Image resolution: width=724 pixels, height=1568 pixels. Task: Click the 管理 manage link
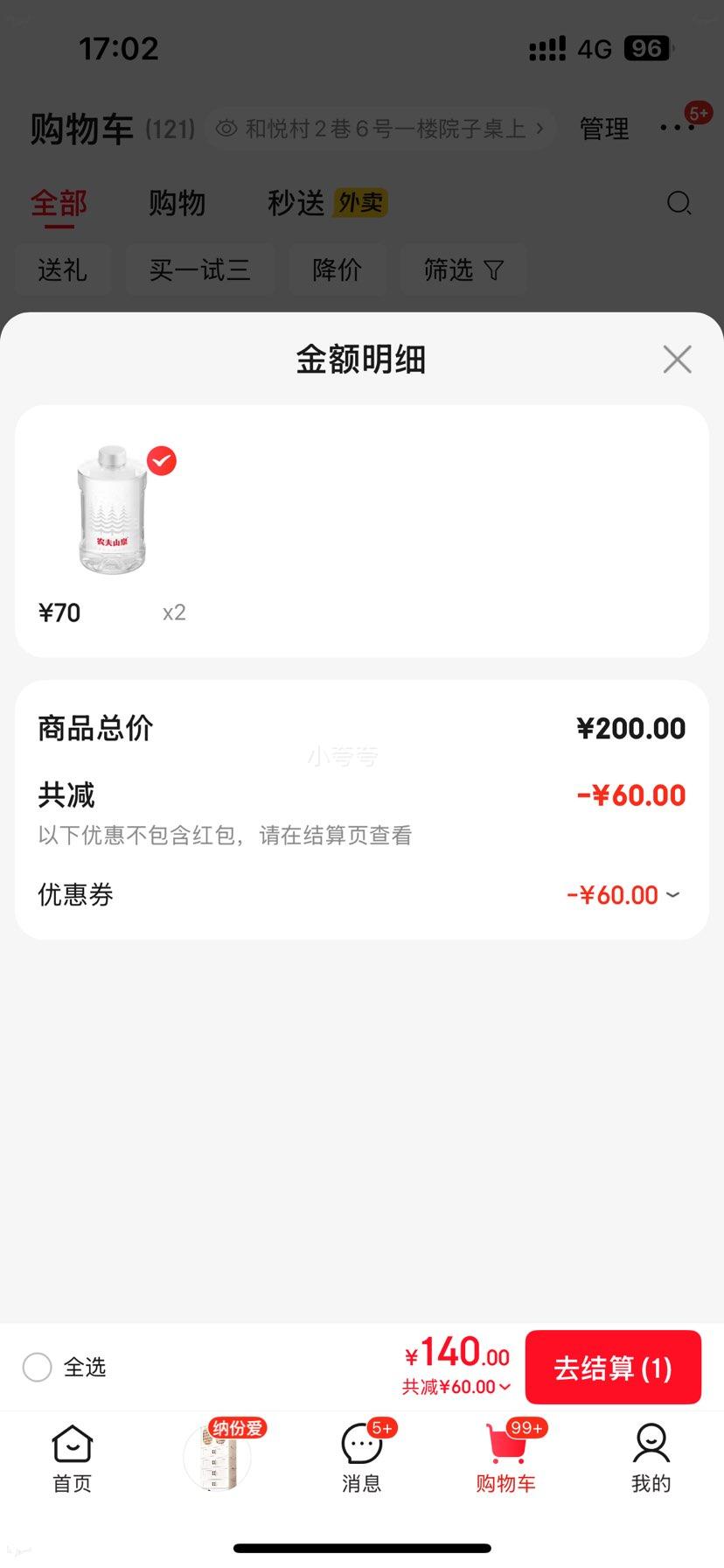603,128
